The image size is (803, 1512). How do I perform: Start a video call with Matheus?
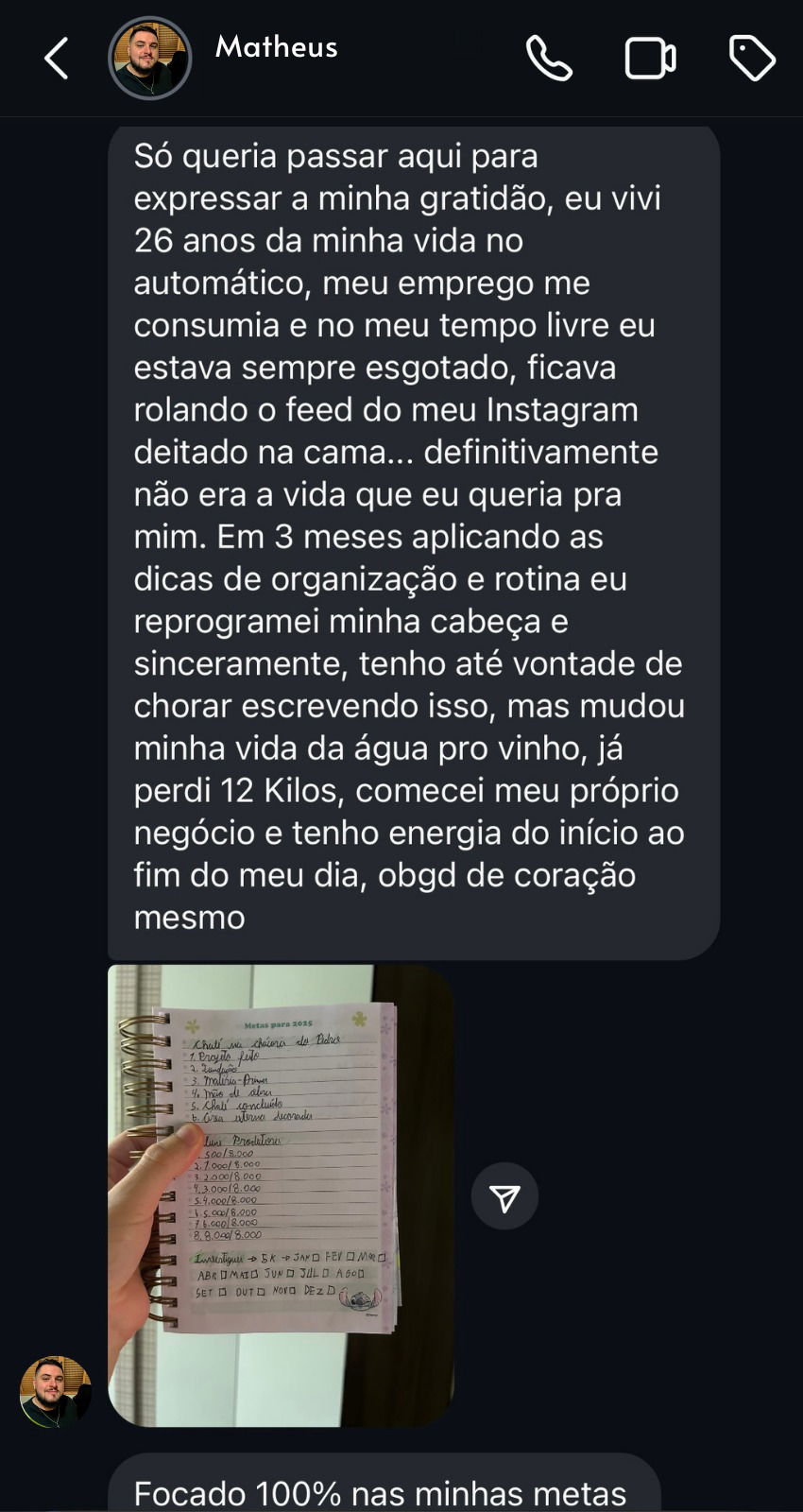(x=650, y=59)
